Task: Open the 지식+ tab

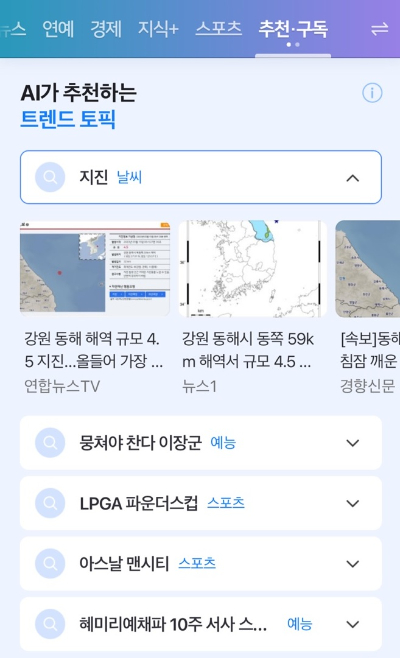Action: (x=158, y=29)
